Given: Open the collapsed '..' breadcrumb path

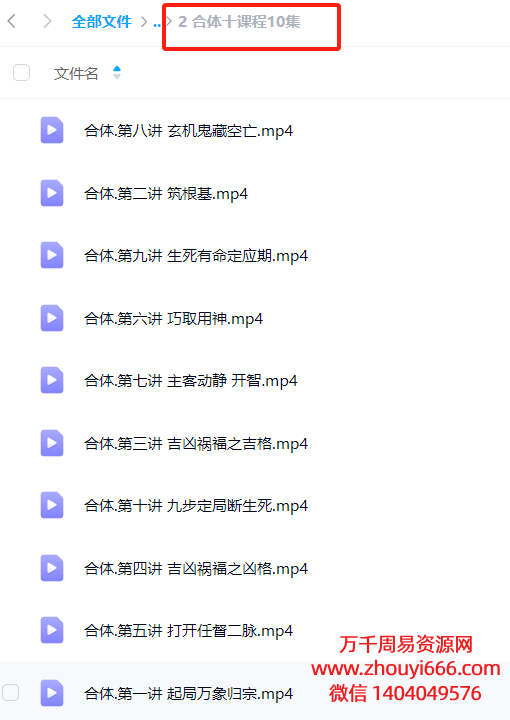Looking at the screenshot, I should point(157,22).
